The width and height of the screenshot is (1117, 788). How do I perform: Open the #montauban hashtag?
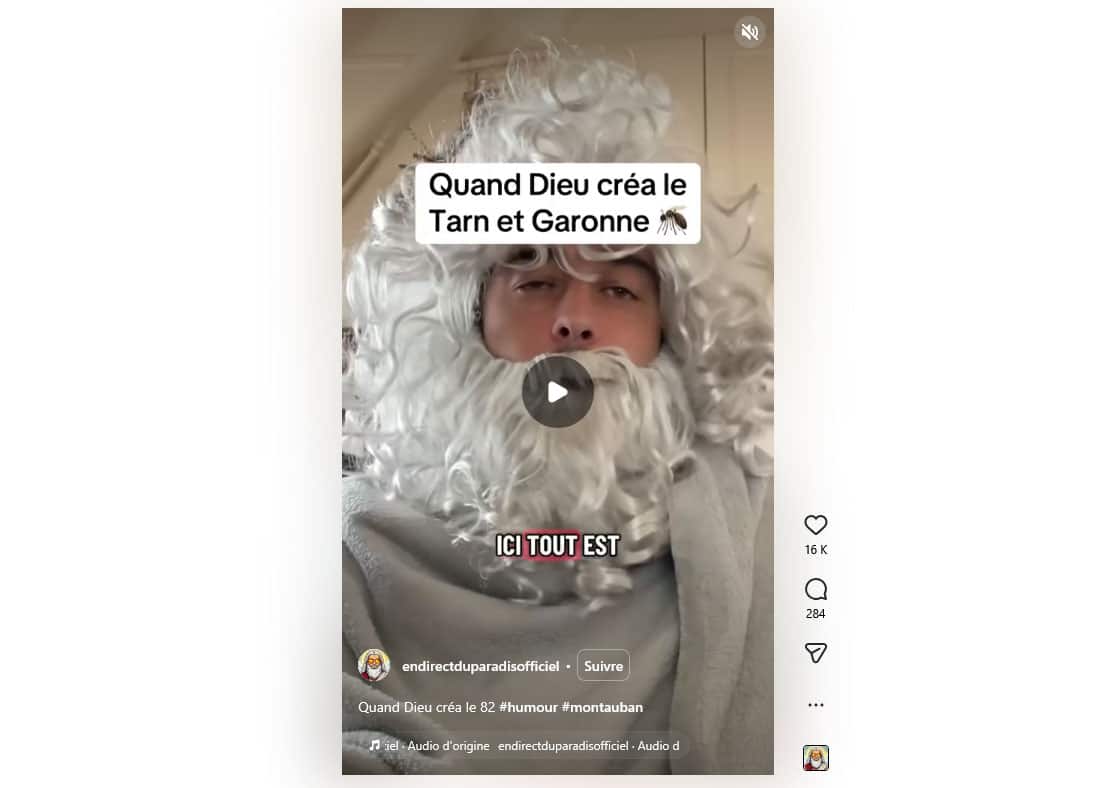pos(602,707)
